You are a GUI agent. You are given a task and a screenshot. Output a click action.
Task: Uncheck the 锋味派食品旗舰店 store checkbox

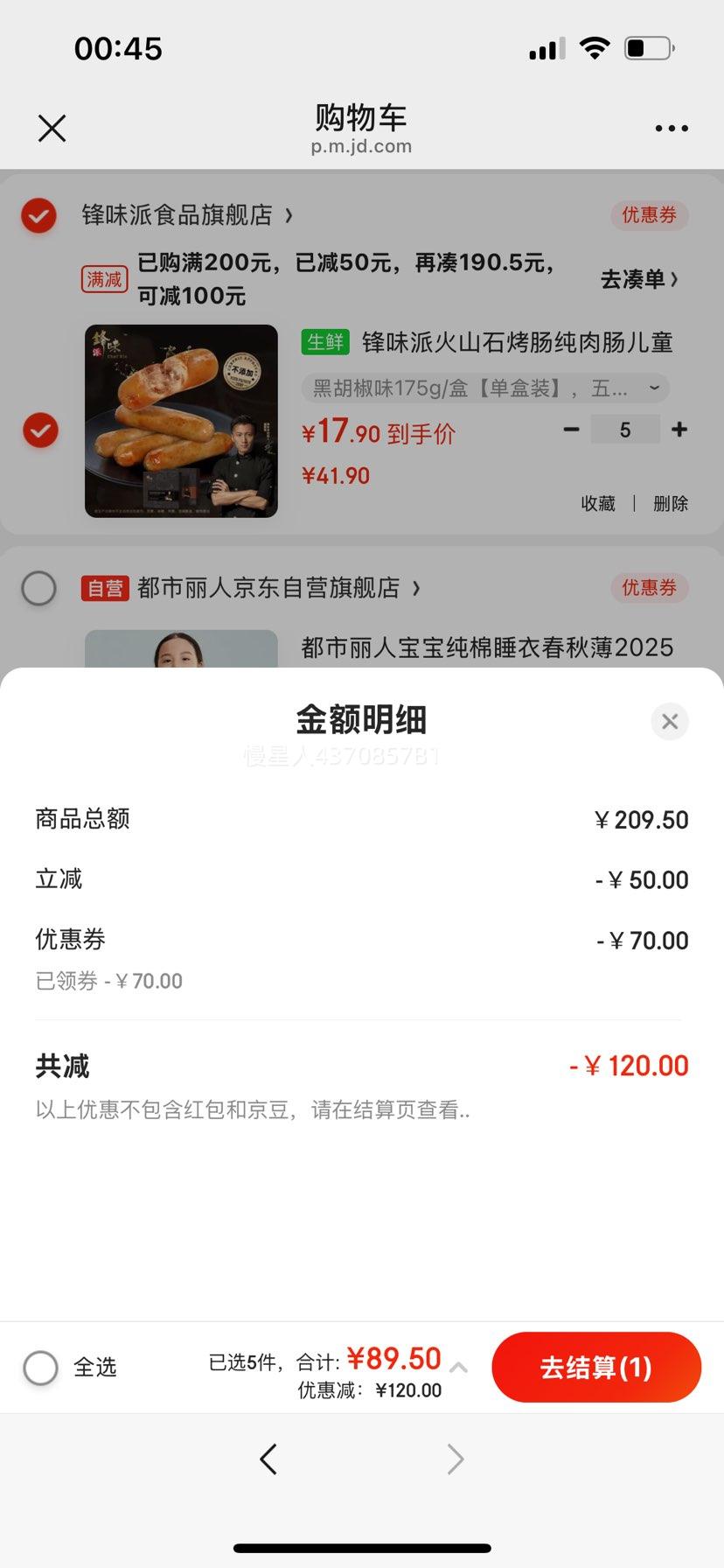[x=39, y=215]
